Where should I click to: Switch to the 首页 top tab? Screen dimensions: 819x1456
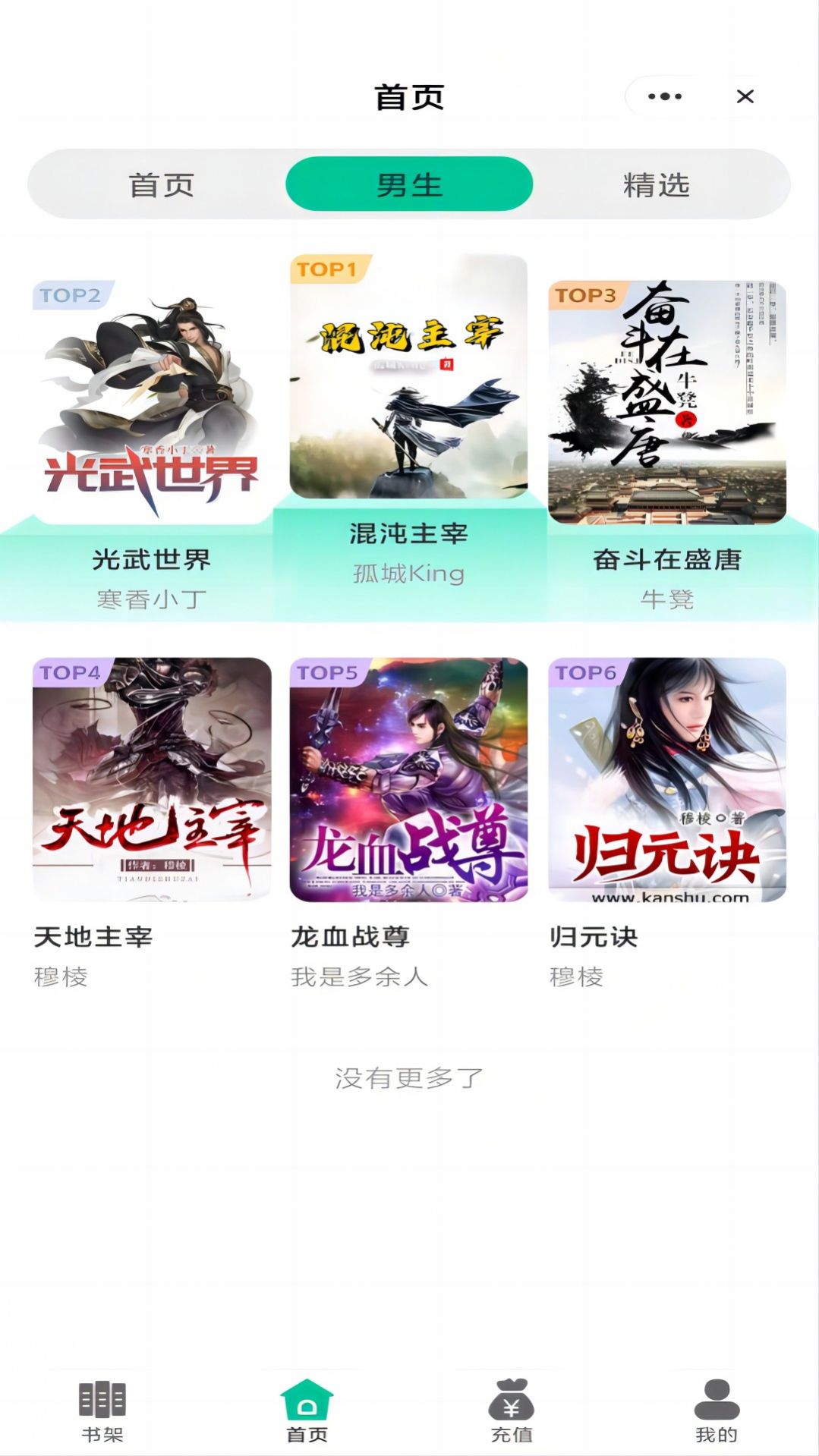coord(161,184)
